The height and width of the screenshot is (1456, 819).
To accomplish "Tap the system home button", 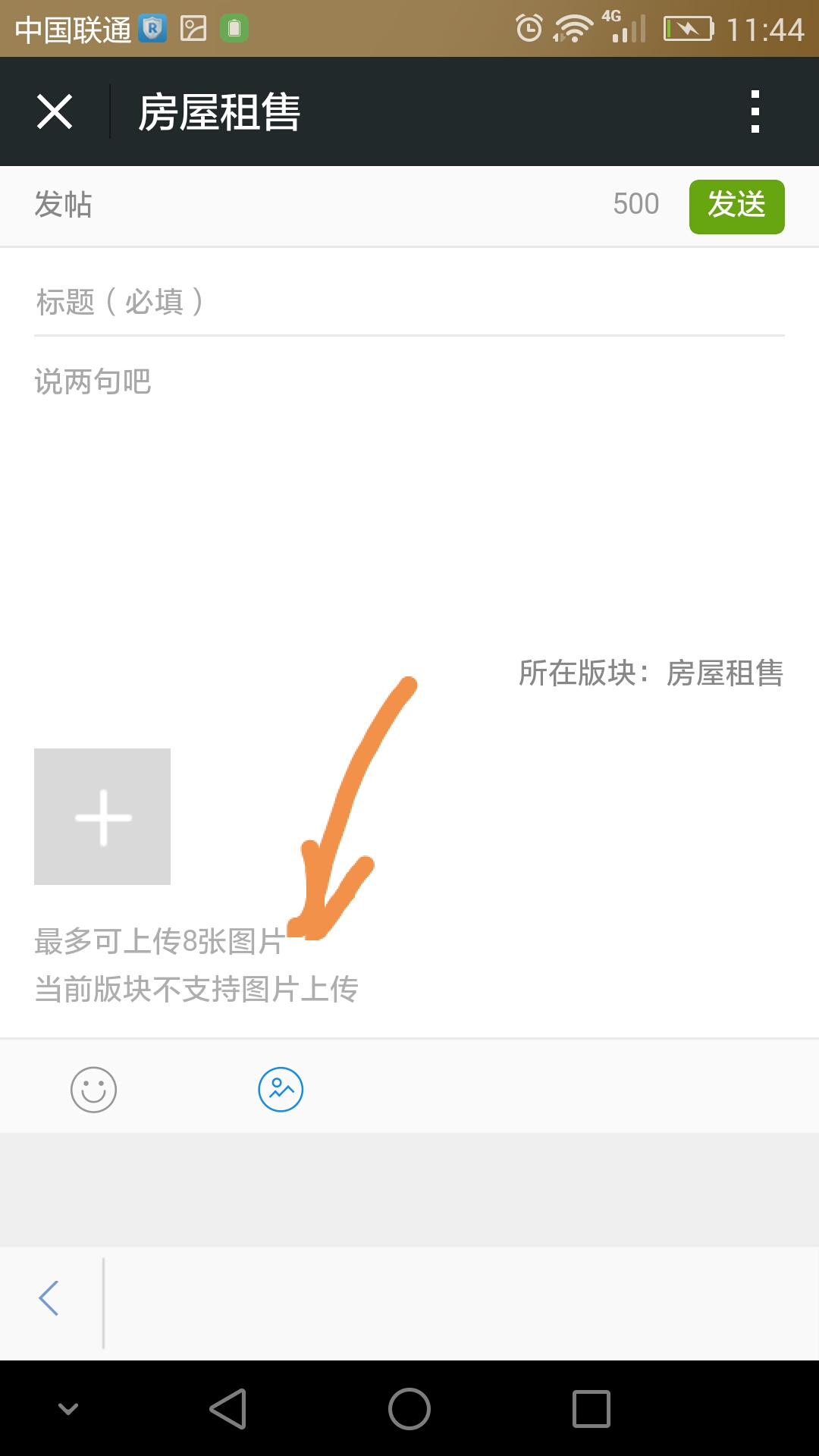I will (409, 1409).
